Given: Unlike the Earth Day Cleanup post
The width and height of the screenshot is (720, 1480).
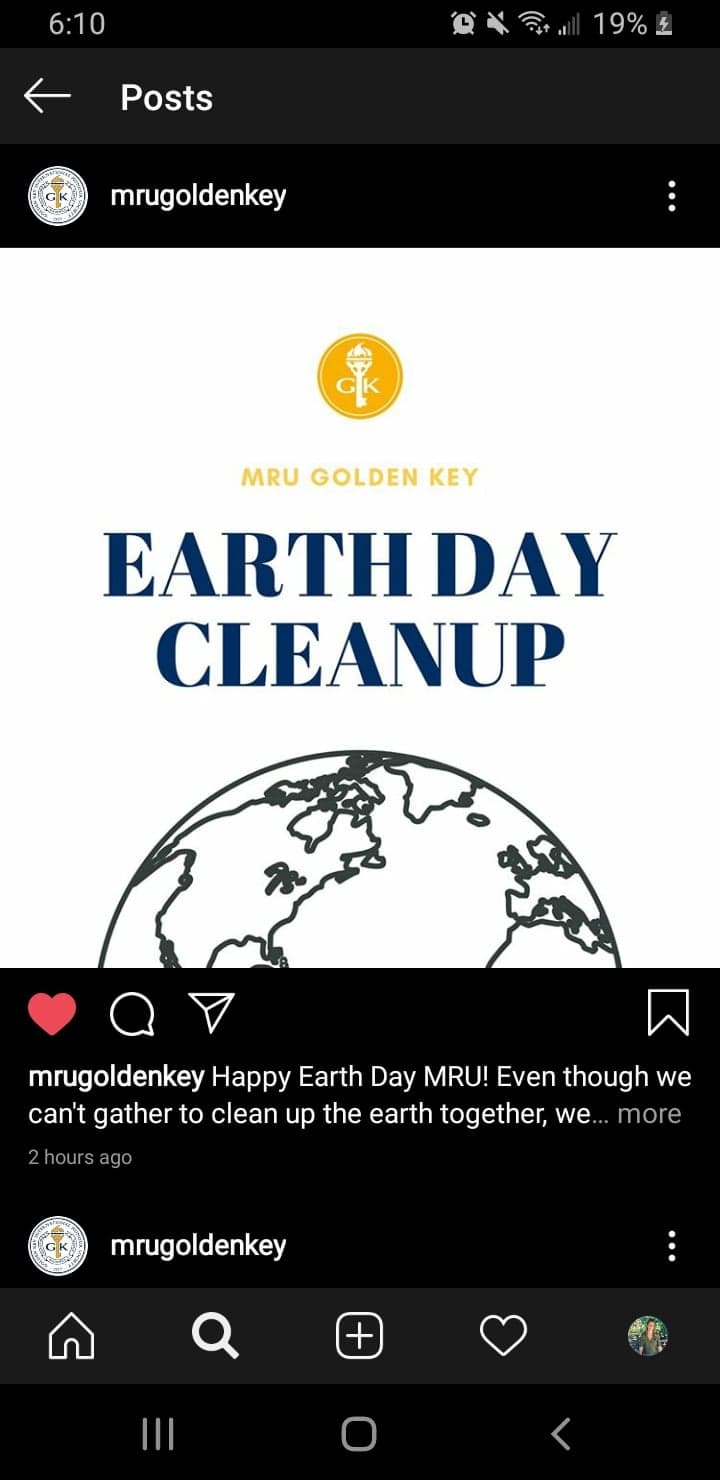Looking at the screenshot, I should tap(52, 1014).
